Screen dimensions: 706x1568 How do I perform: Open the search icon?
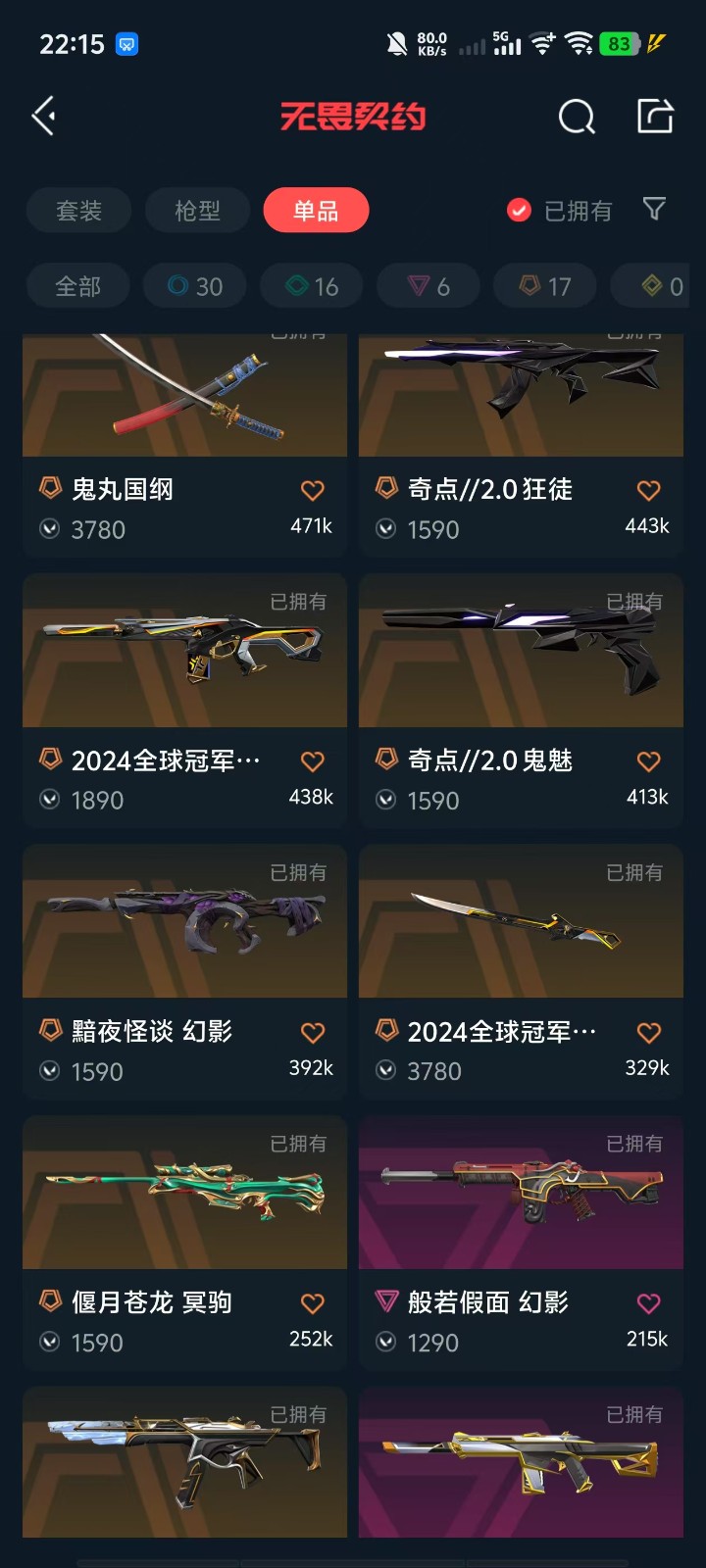(577, 118)
